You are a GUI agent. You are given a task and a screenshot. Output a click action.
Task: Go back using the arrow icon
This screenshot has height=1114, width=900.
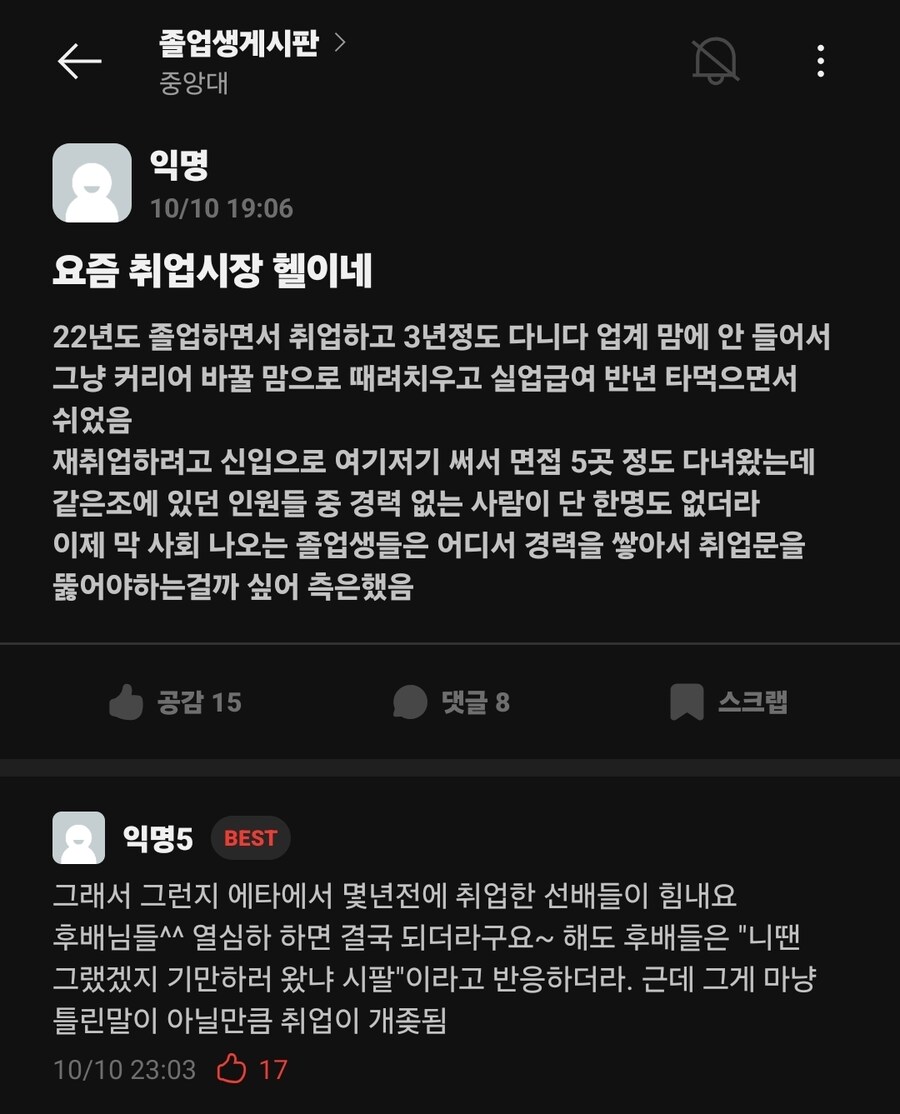point(79,62)
